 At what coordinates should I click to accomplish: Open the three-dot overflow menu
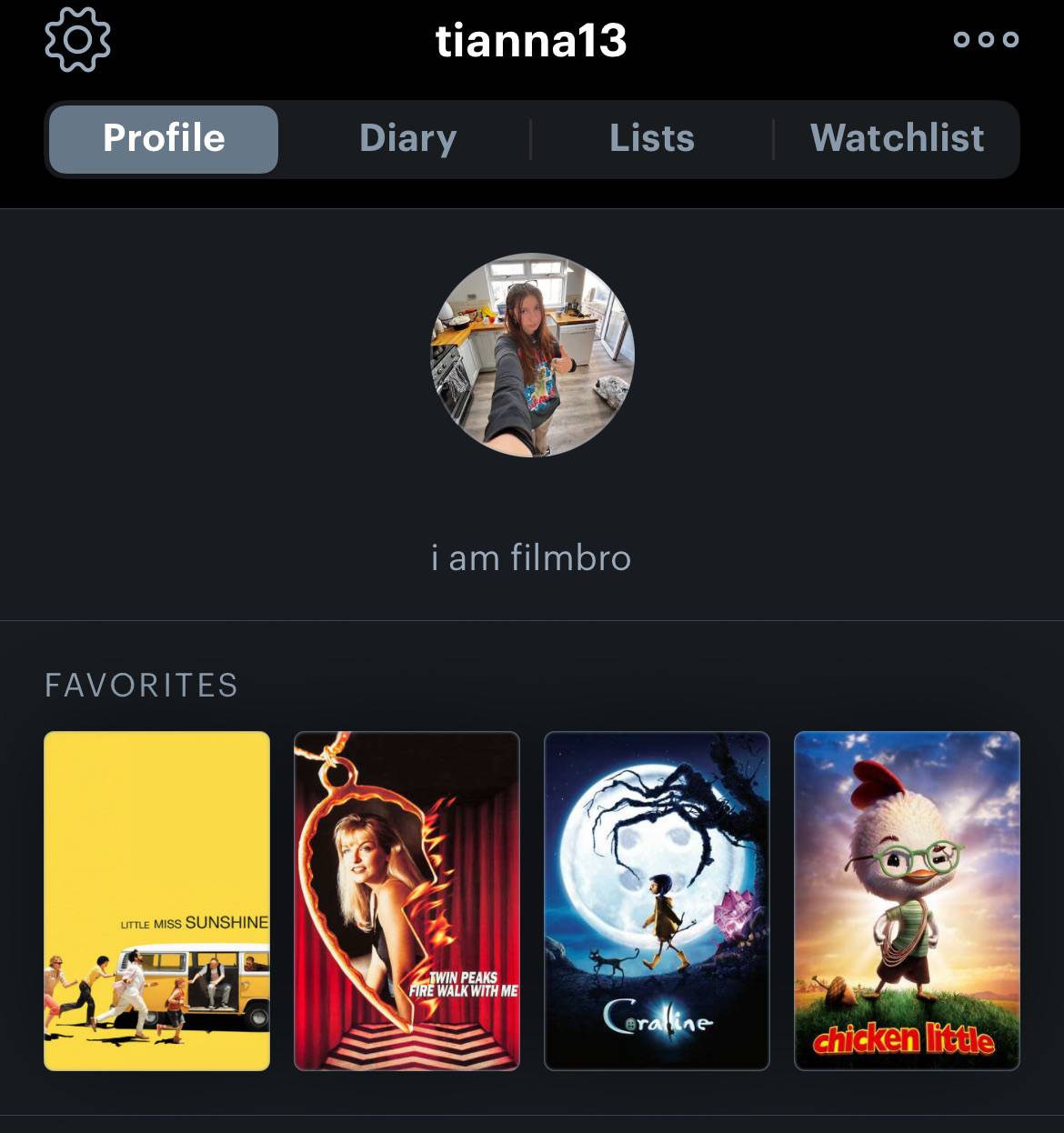[x=986, y=39]
